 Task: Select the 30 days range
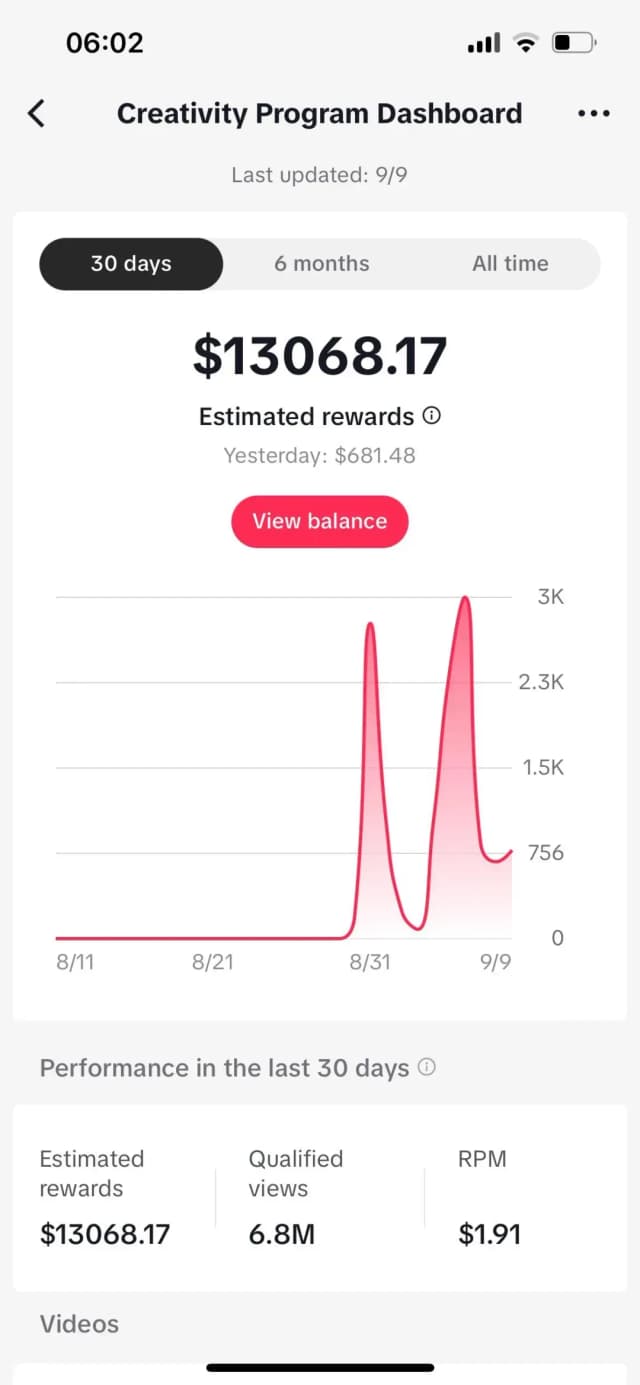(131, 264)
